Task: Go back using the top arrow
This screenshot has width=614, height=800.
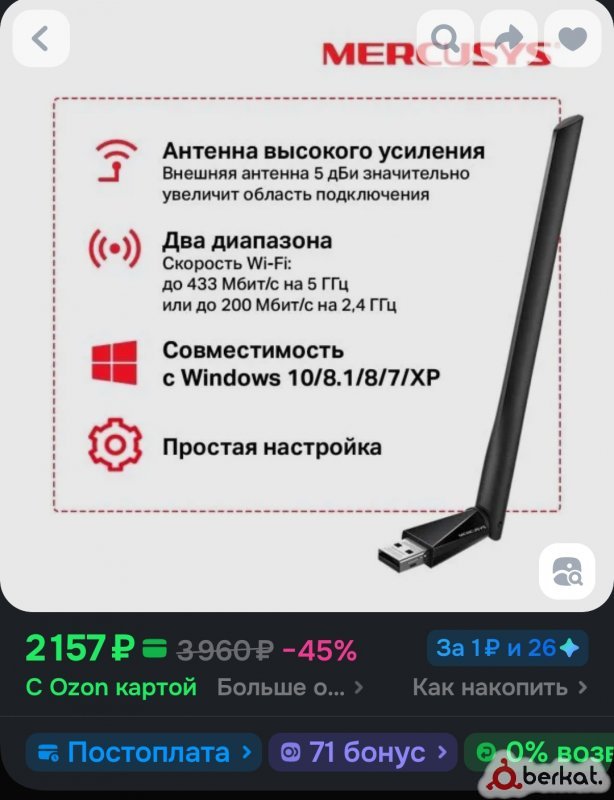Action: tap(40, 39)
